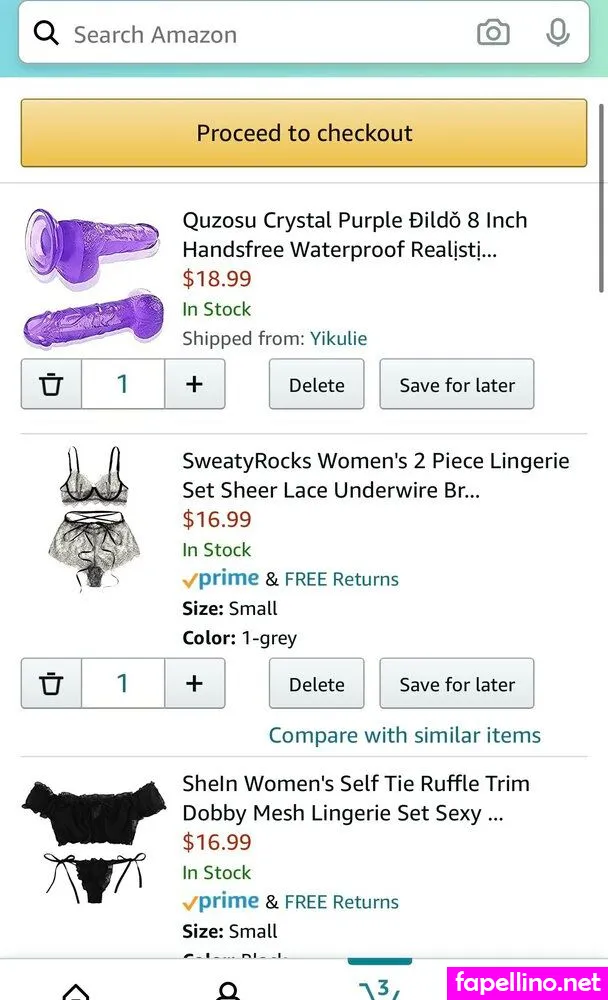Increase quantity of the Quzosu item
Image resolution: width=608 pixels, height=1000 pixels.
tap(195, 385)
